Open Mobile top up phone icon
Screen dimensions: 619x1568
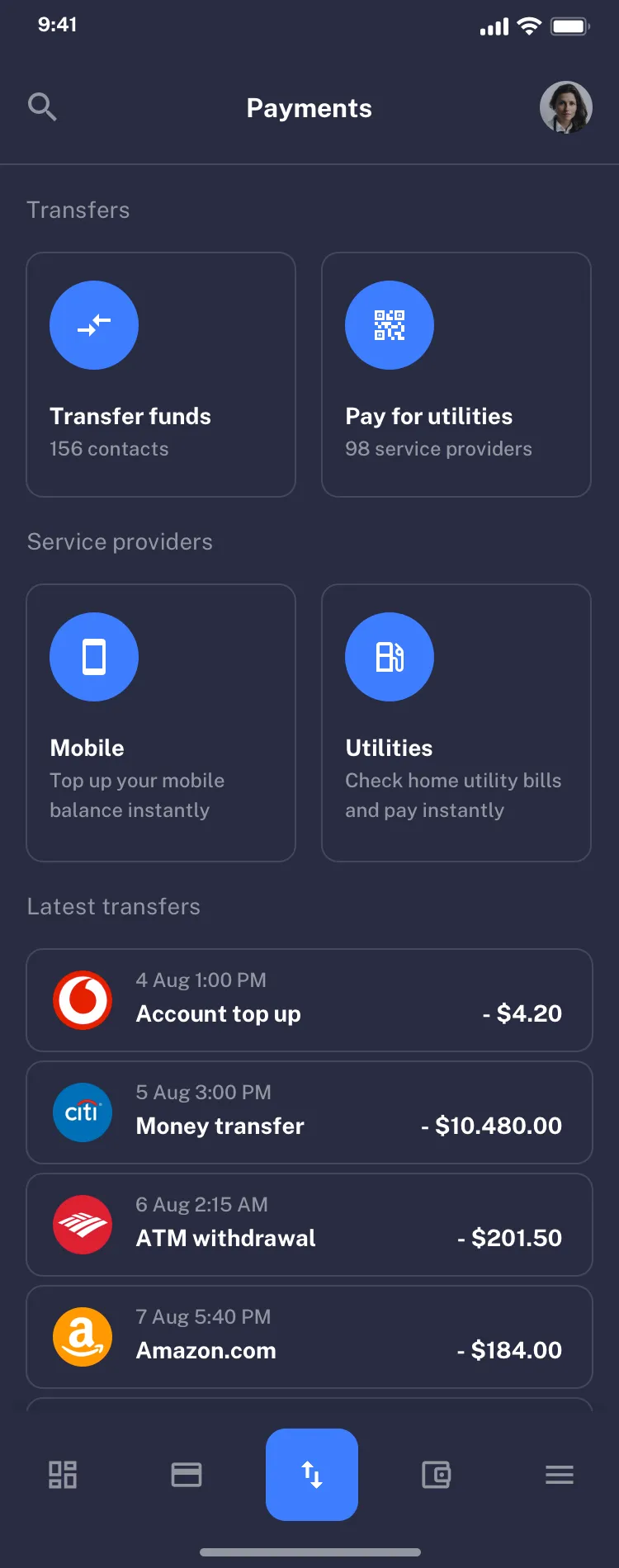(94, 656)
